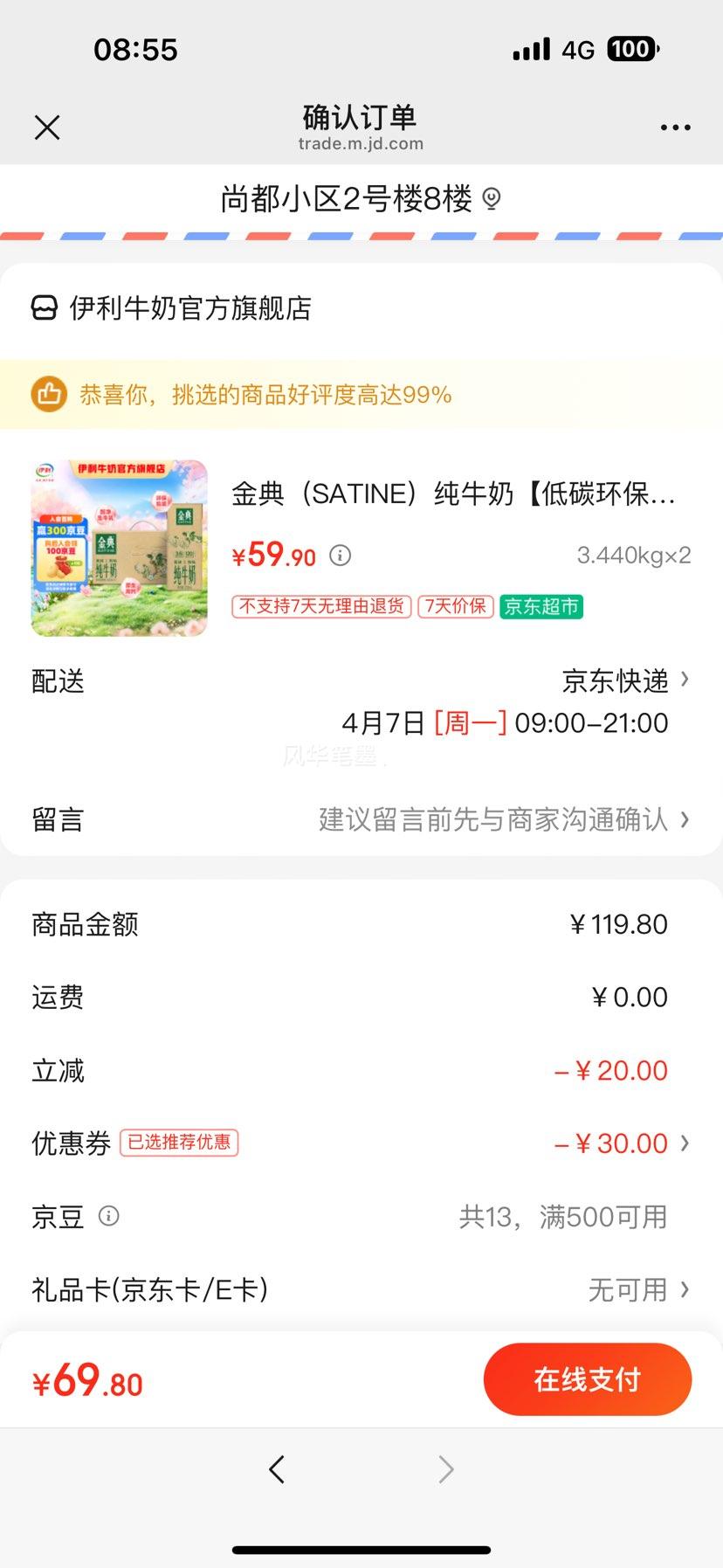Screen dimensions: 723x1568
Task: Open 优惠券 coupon selection
Action: (x=361, y=1143)
